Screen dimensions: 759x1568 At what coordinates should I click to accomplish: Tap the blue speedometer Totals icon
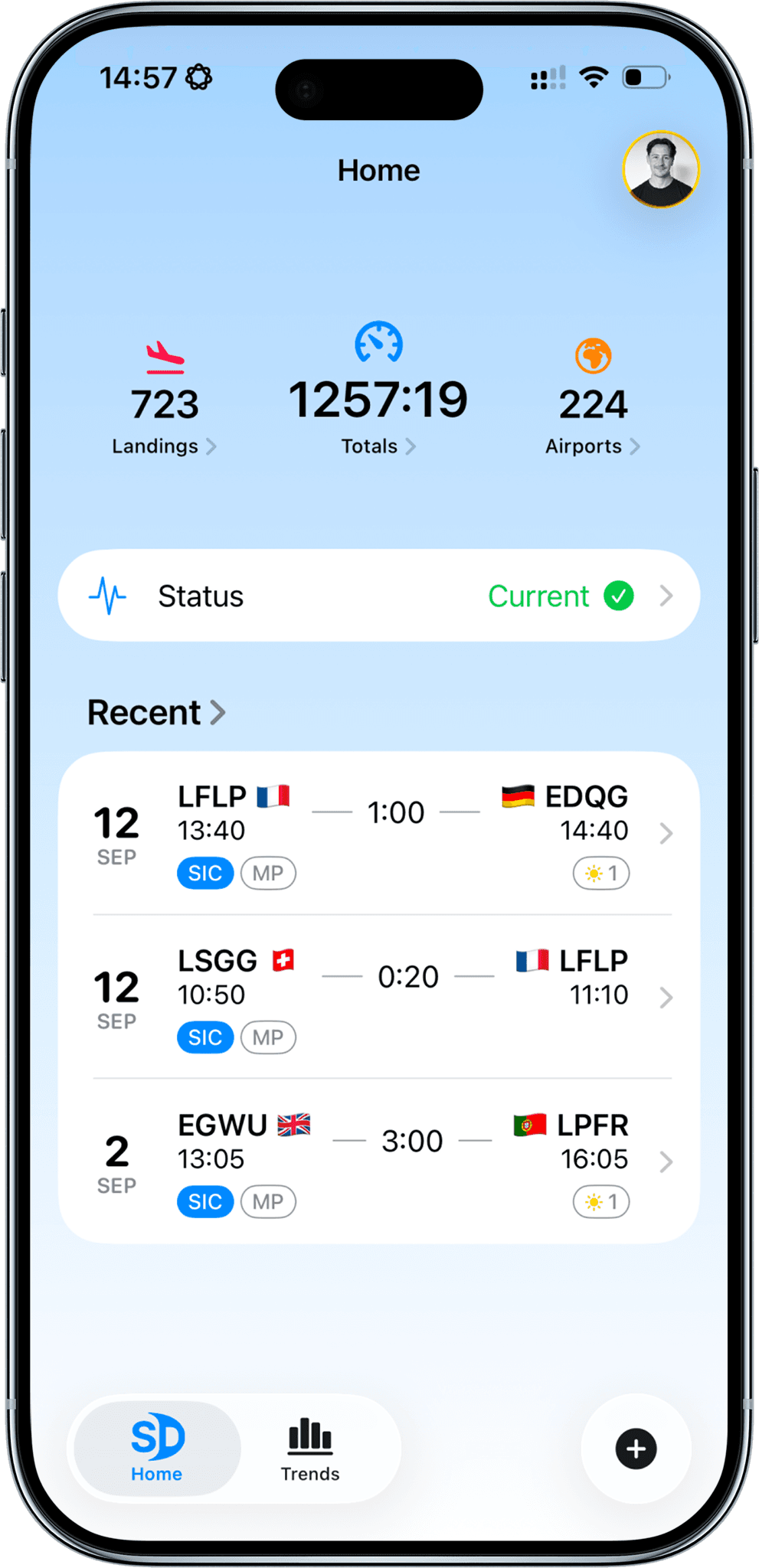click(x=378, y=344)
